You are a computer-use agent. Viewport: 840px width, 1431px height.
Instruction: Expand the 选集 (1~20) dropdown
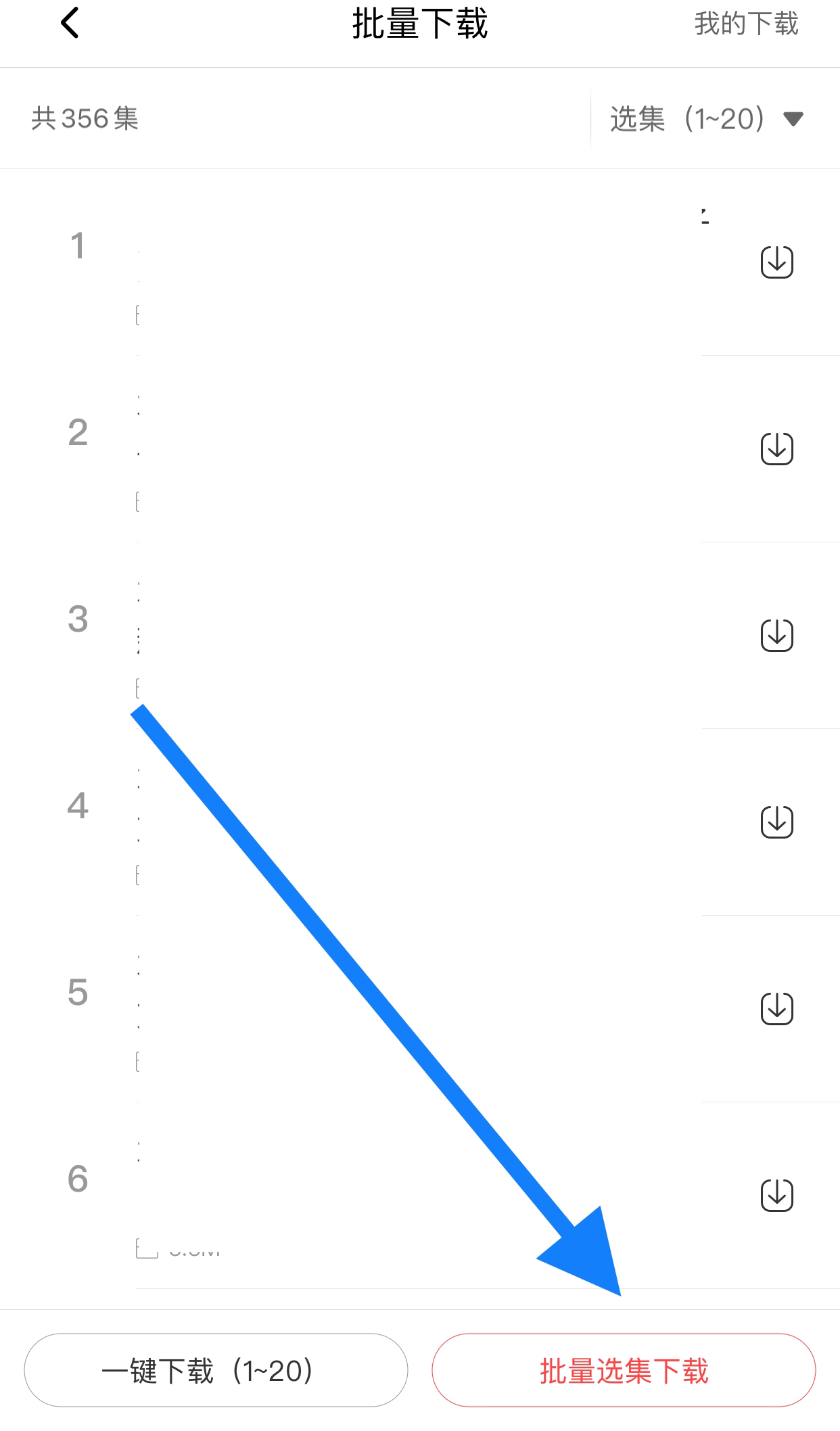(x=706, y=119)
